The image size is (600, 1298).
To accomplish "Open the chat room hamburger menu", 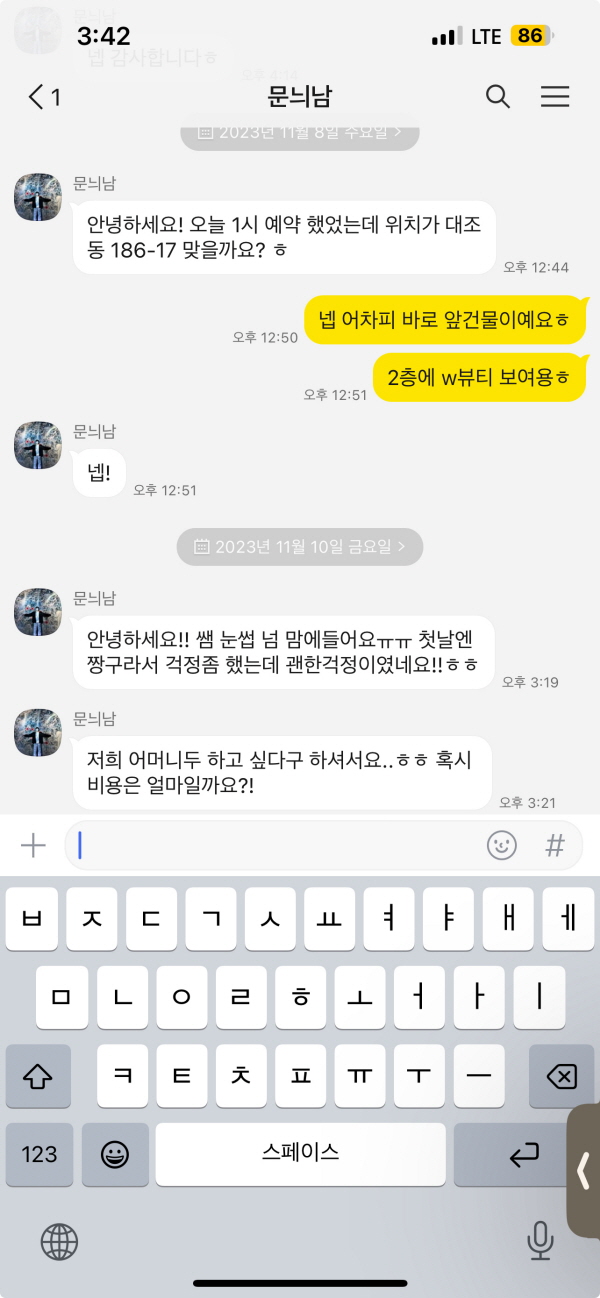I will click(554, 97).
